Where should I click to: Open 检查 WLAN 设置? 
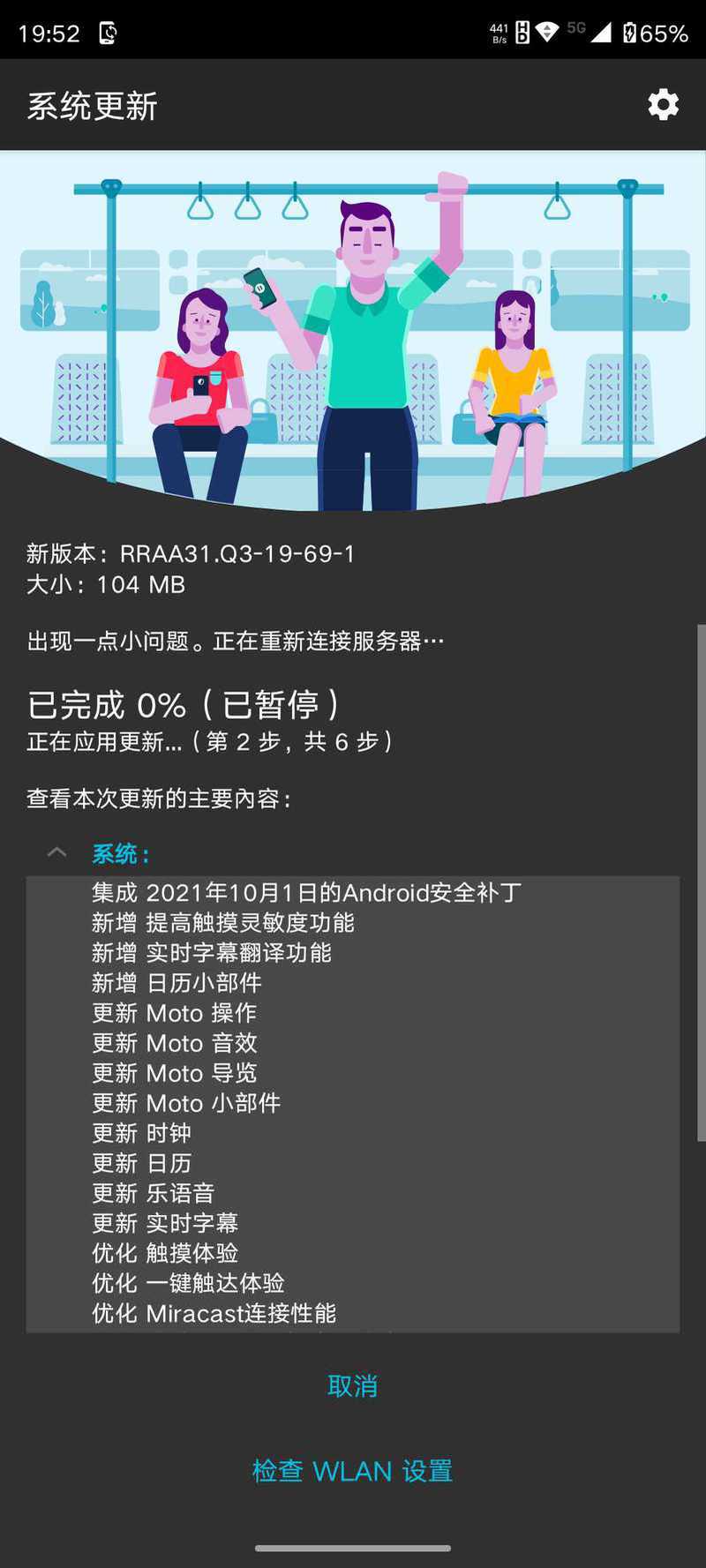click(x=353, y=1471)
